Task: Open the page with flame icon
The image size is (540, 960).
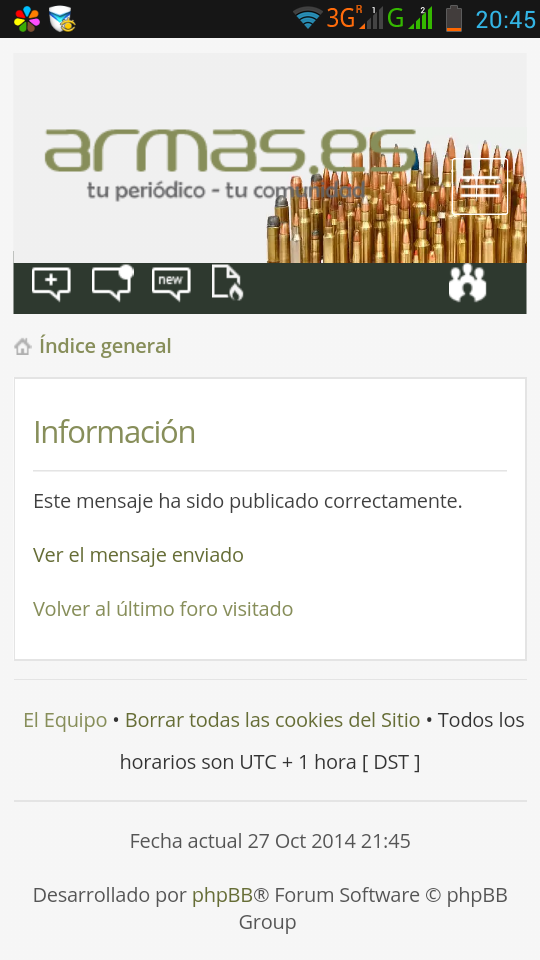Action: point(227,282)
